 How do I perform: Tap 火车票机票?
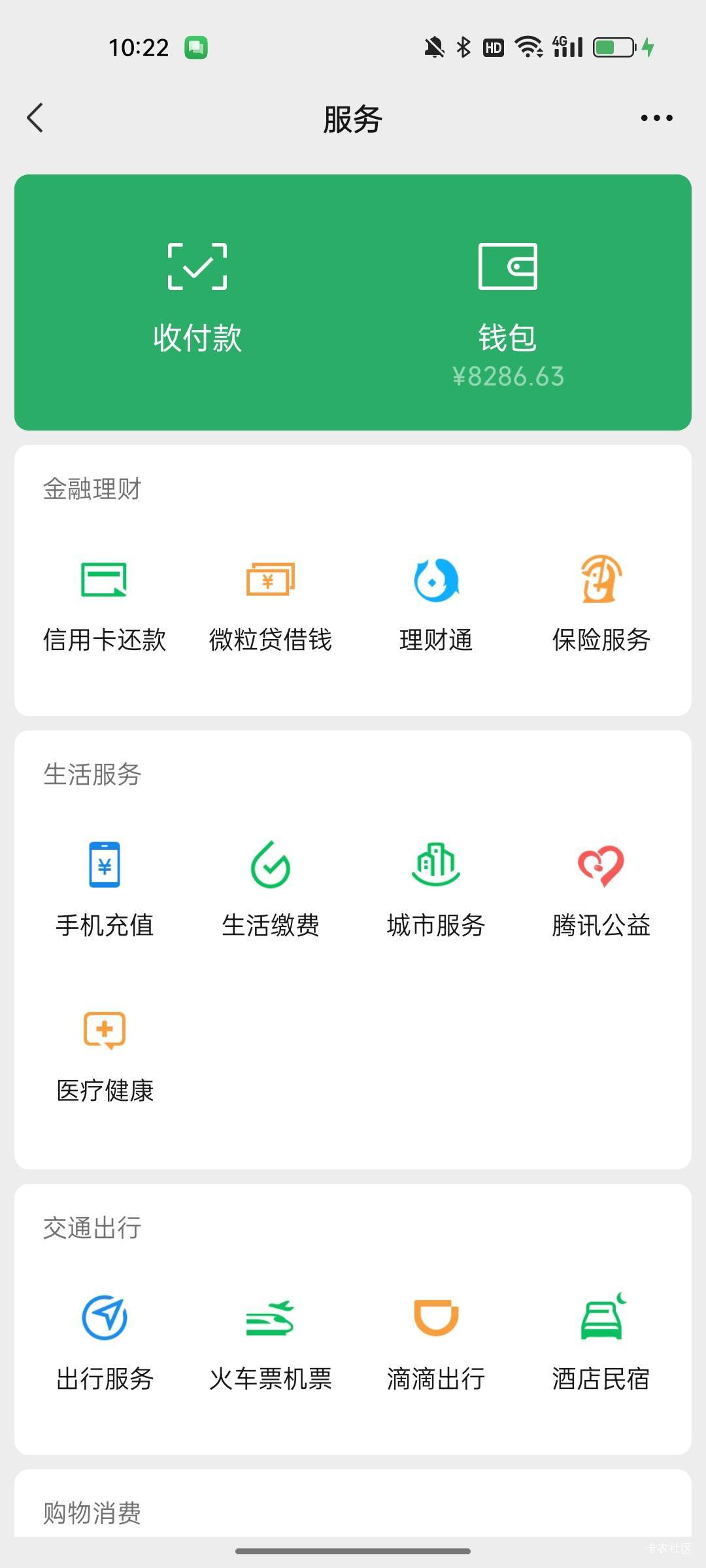(270, 1344)
